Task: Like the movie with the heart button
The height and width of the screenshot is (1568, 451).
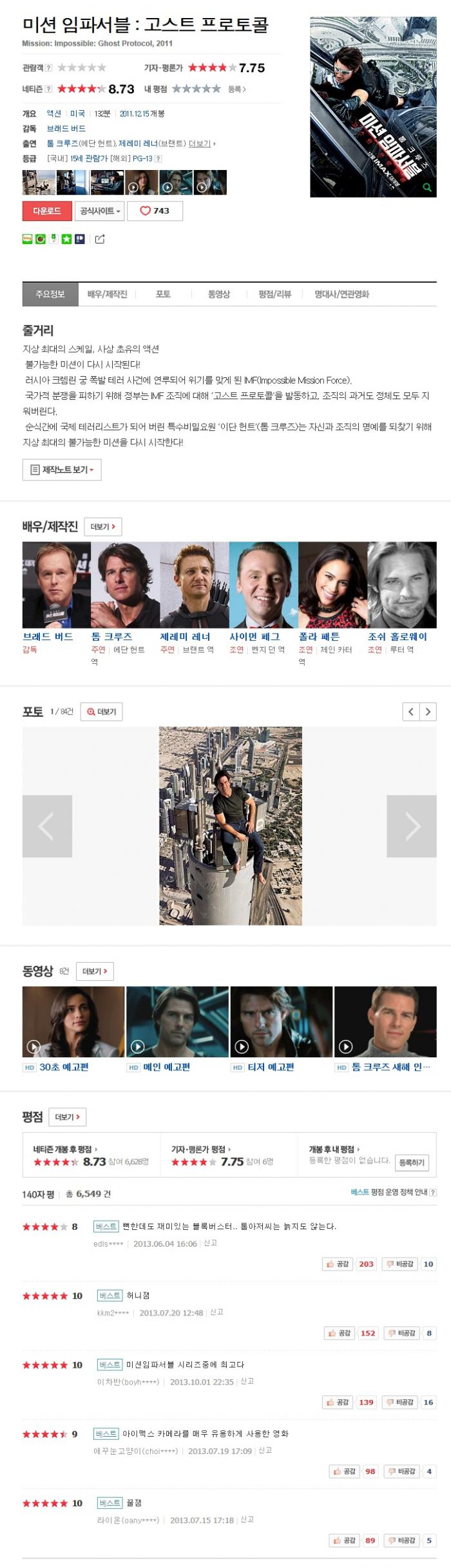Action: (155, 211)
